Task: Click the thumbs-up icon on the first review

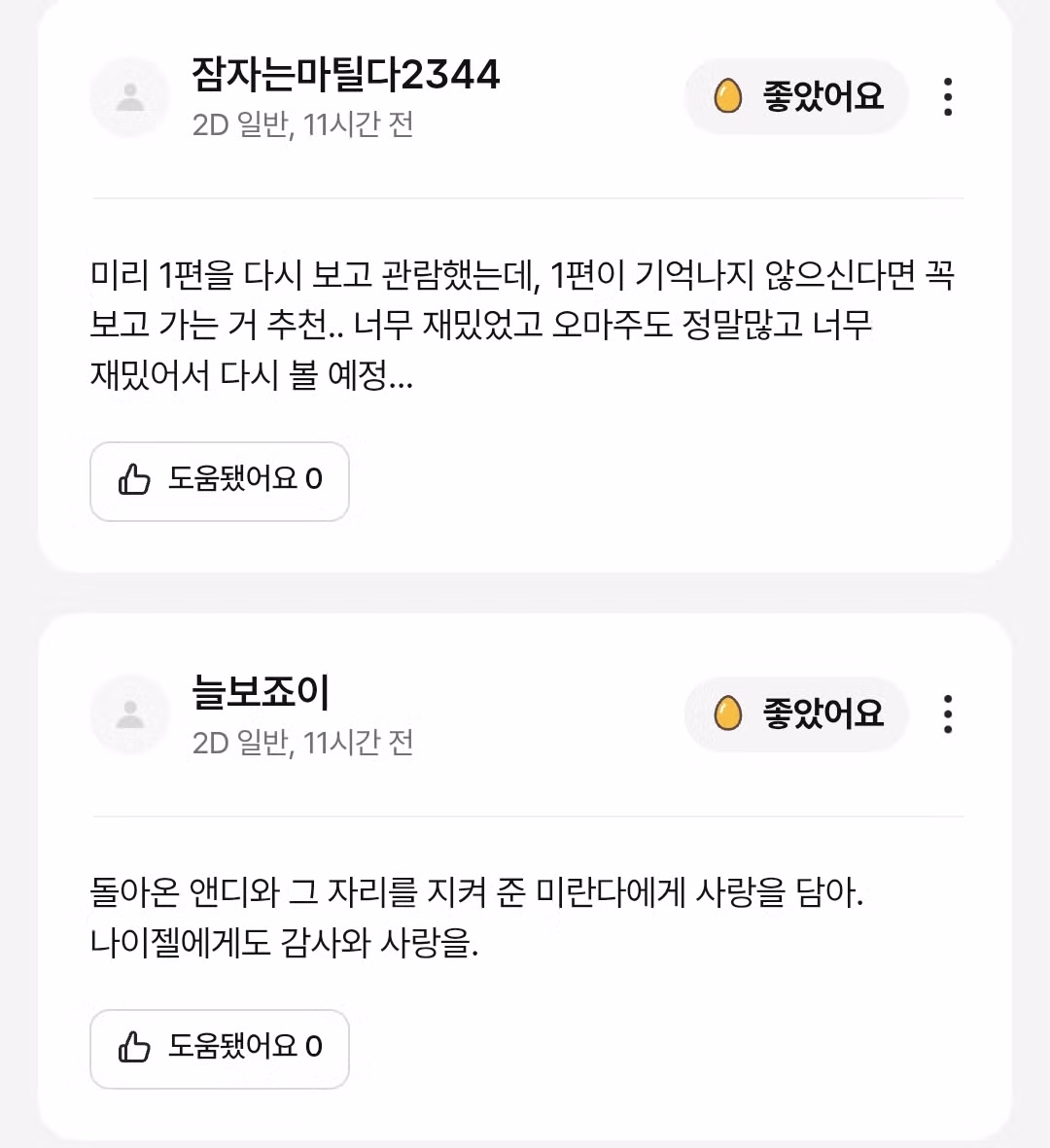Action: click(x=132, y=479)
